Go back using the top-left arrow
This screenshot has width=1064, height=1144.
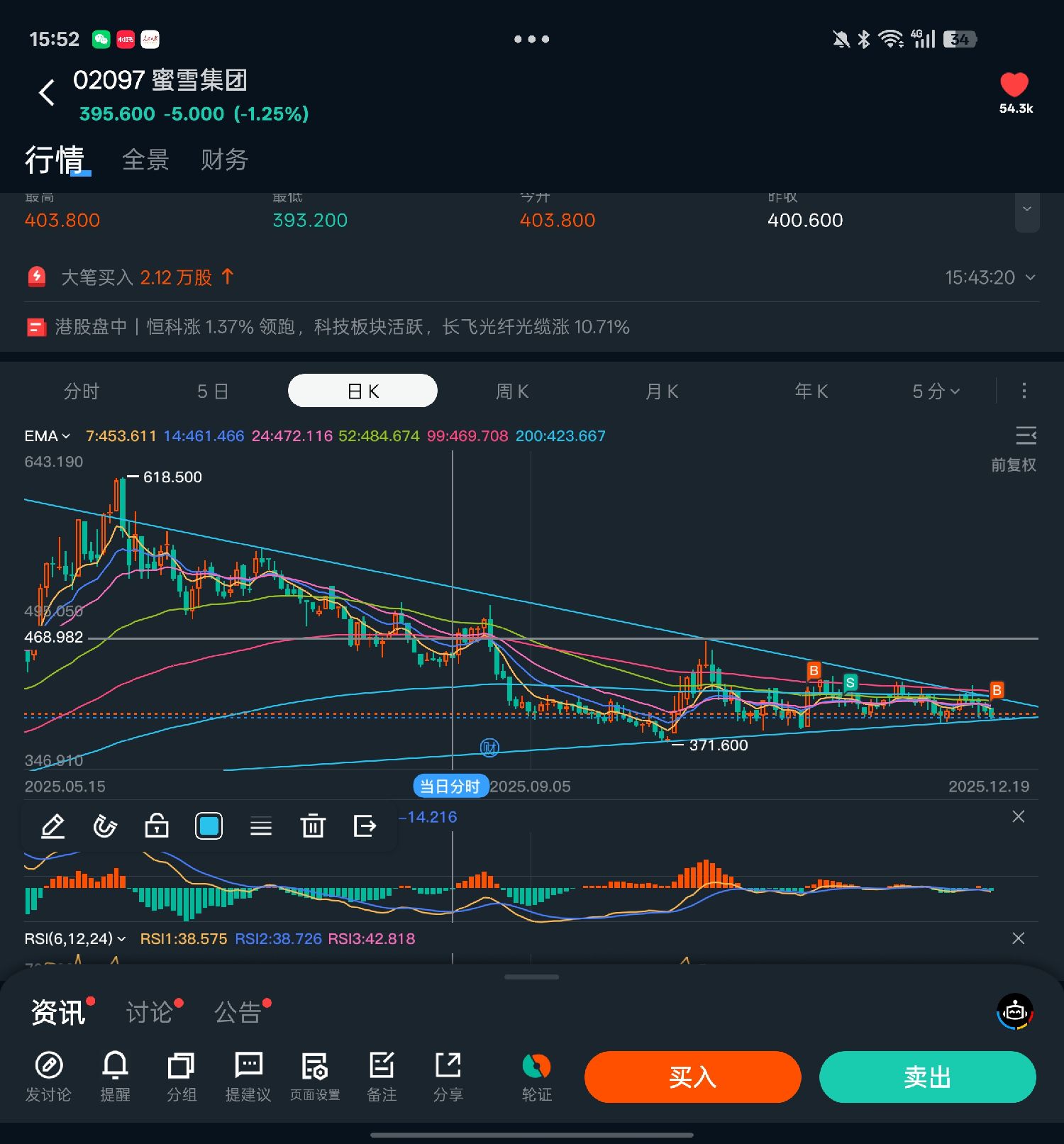tap(47, 93)
